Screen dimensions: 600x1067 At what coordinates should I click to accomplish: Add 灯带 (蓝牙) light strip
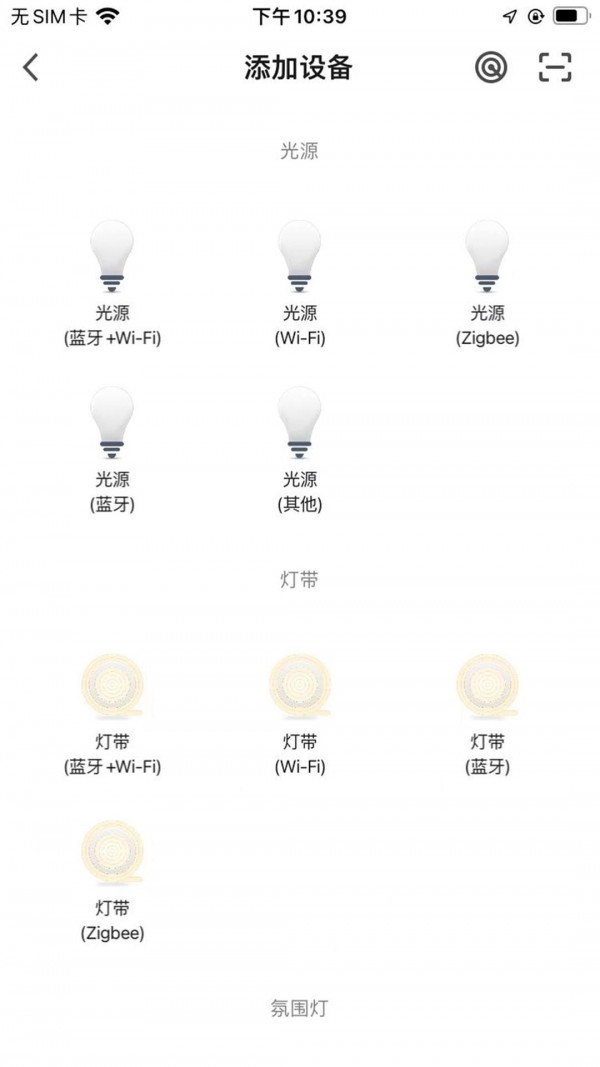[x=487, y=713]
